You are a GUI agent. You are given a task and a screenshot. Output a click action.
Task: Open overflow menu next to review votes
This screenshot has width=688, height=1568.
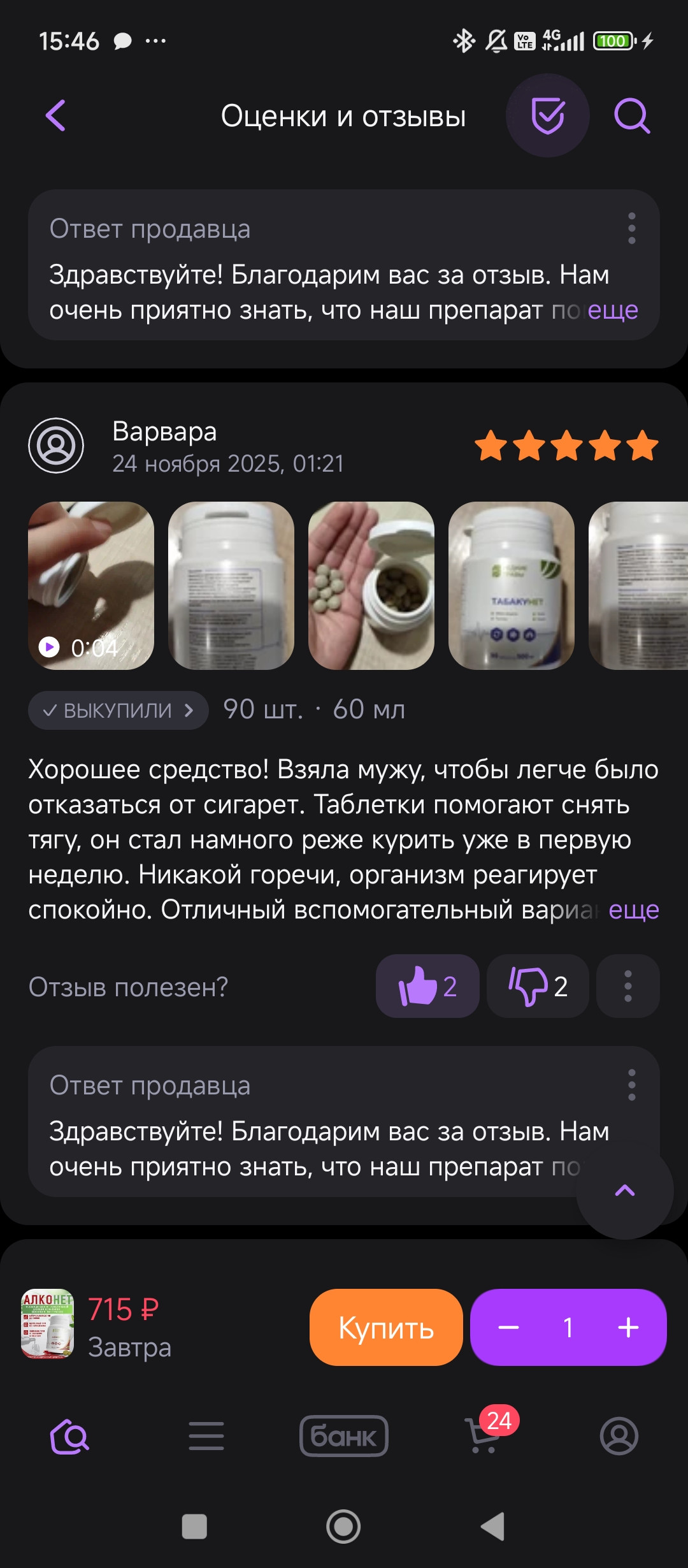coord(627,986)
